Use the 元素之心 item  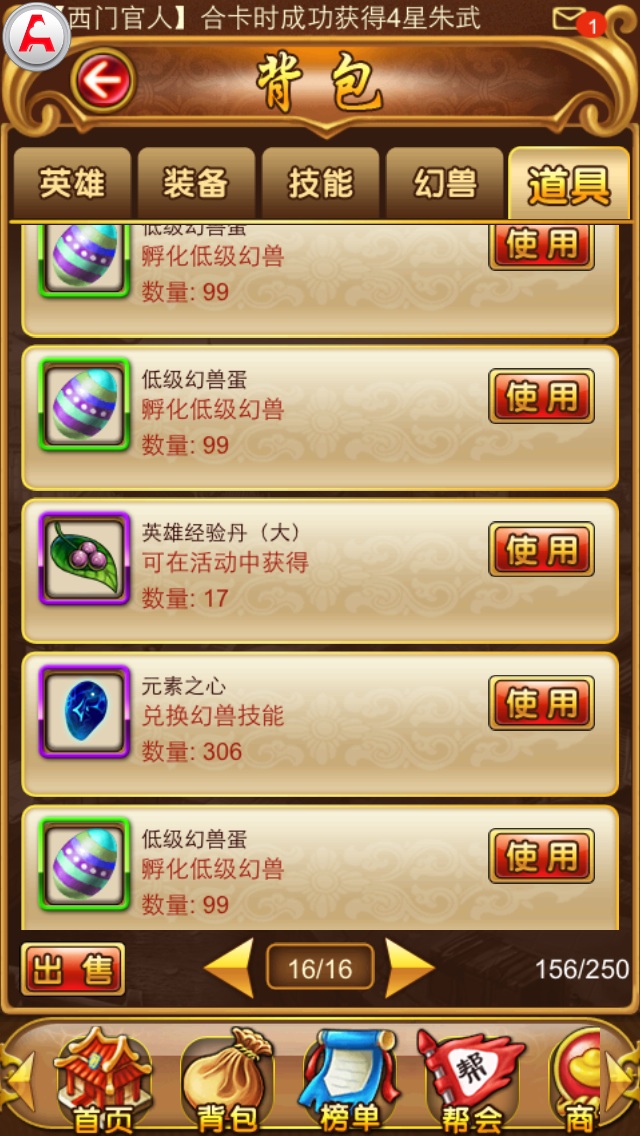click(541, 703)
